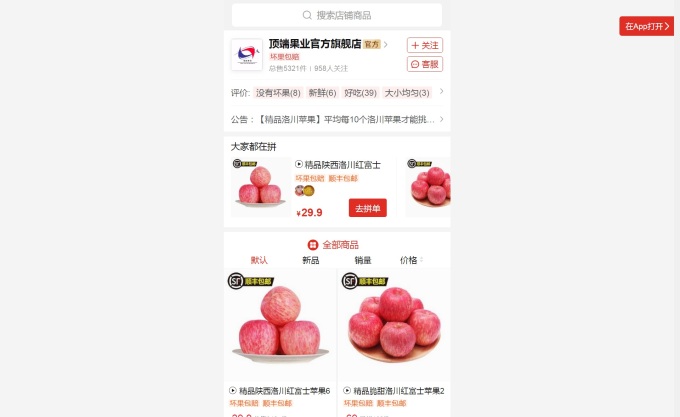680x417 pixels.
Task: Sort products by 销量
Action: (363, 260)
